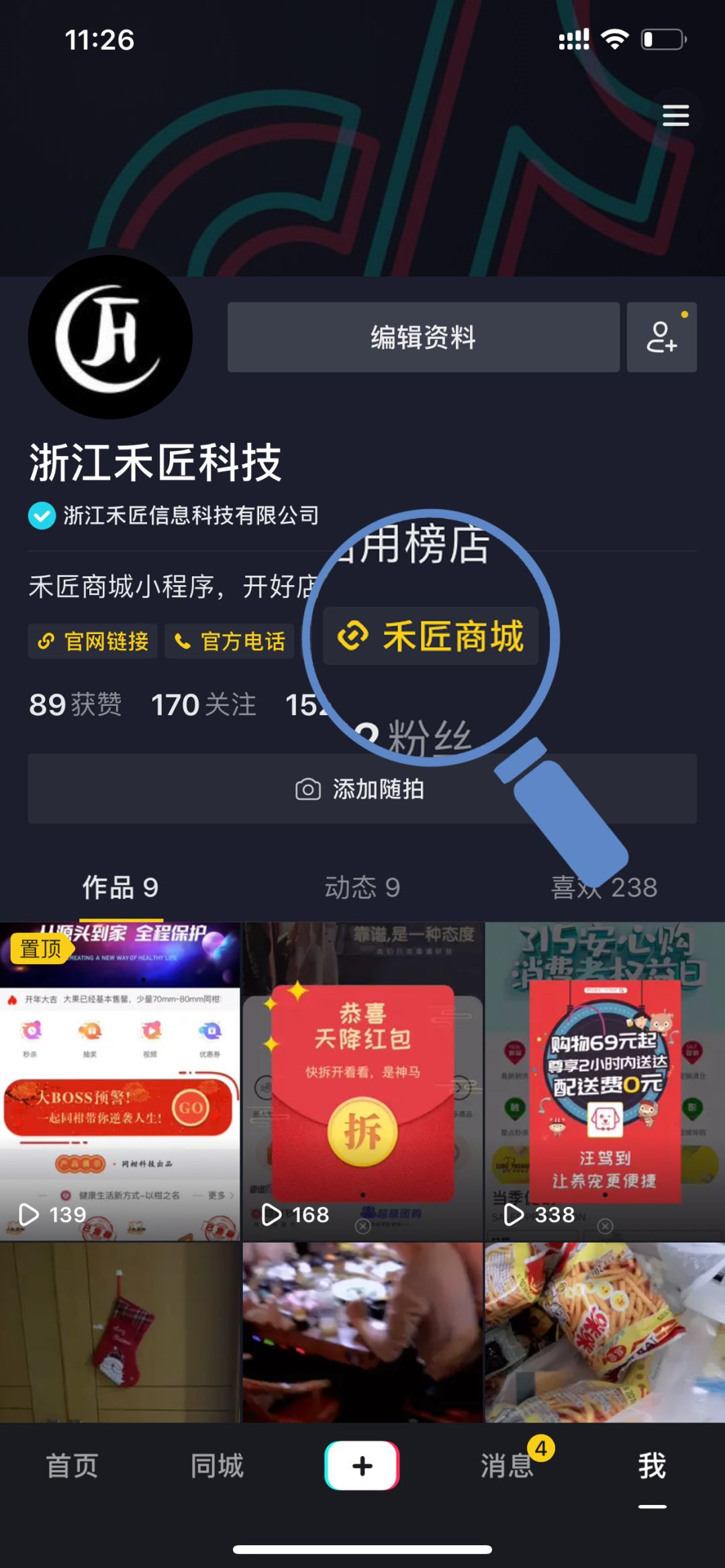Open the hamburger menu icon
Image resolution: width=725 pixels, height=1568 pixels.
[675, 115]
